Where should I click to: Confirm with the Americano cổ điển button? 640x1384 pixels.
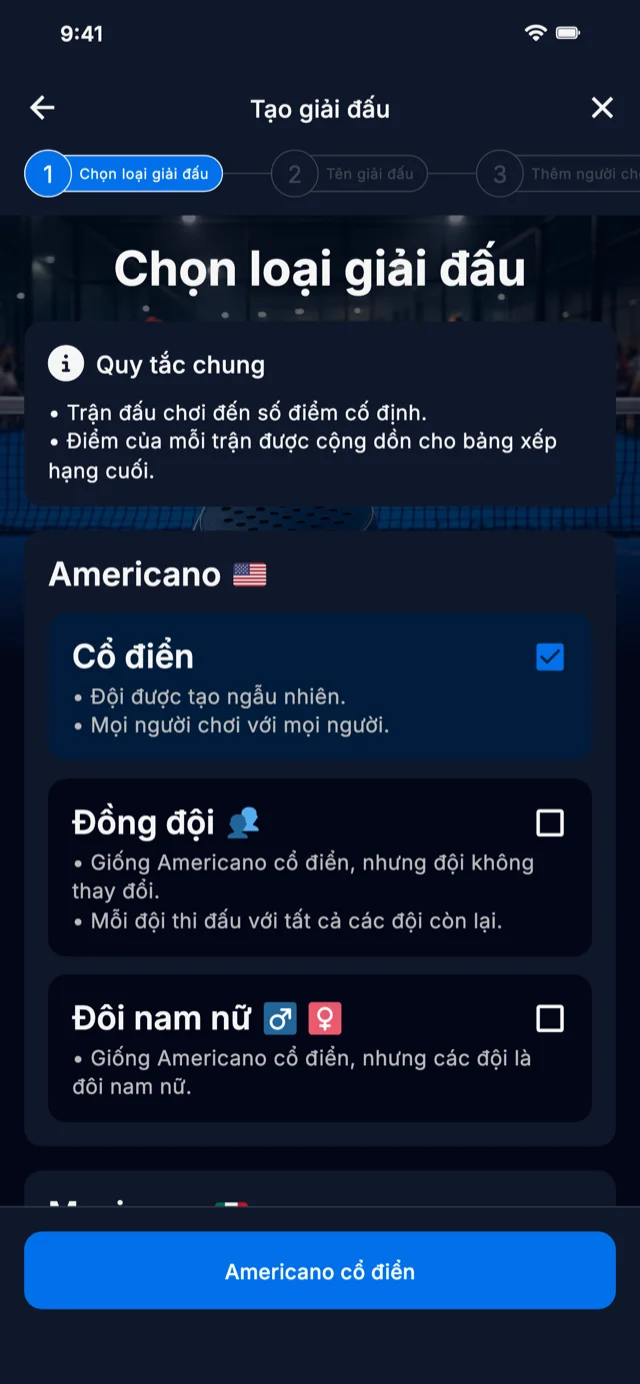tap(320, 1271)
